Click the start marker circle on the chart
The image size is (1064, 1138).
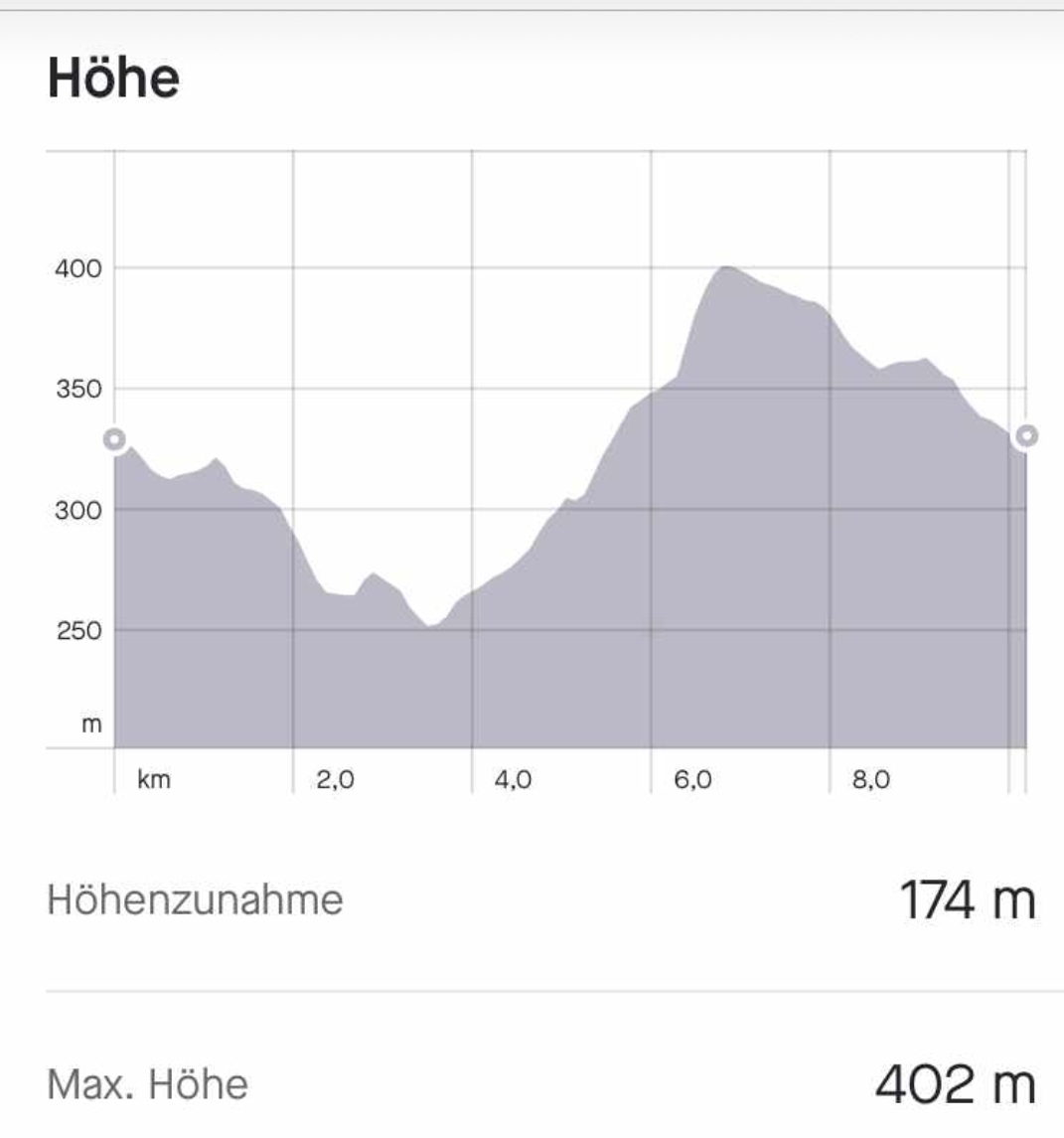click(116, 437)
